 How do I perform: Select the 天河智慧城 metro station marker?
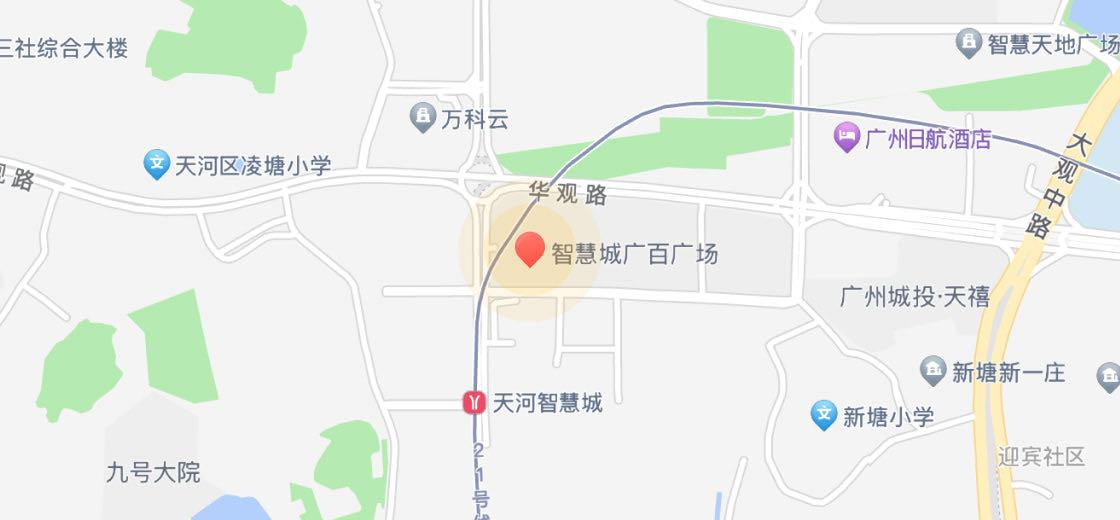474,403
